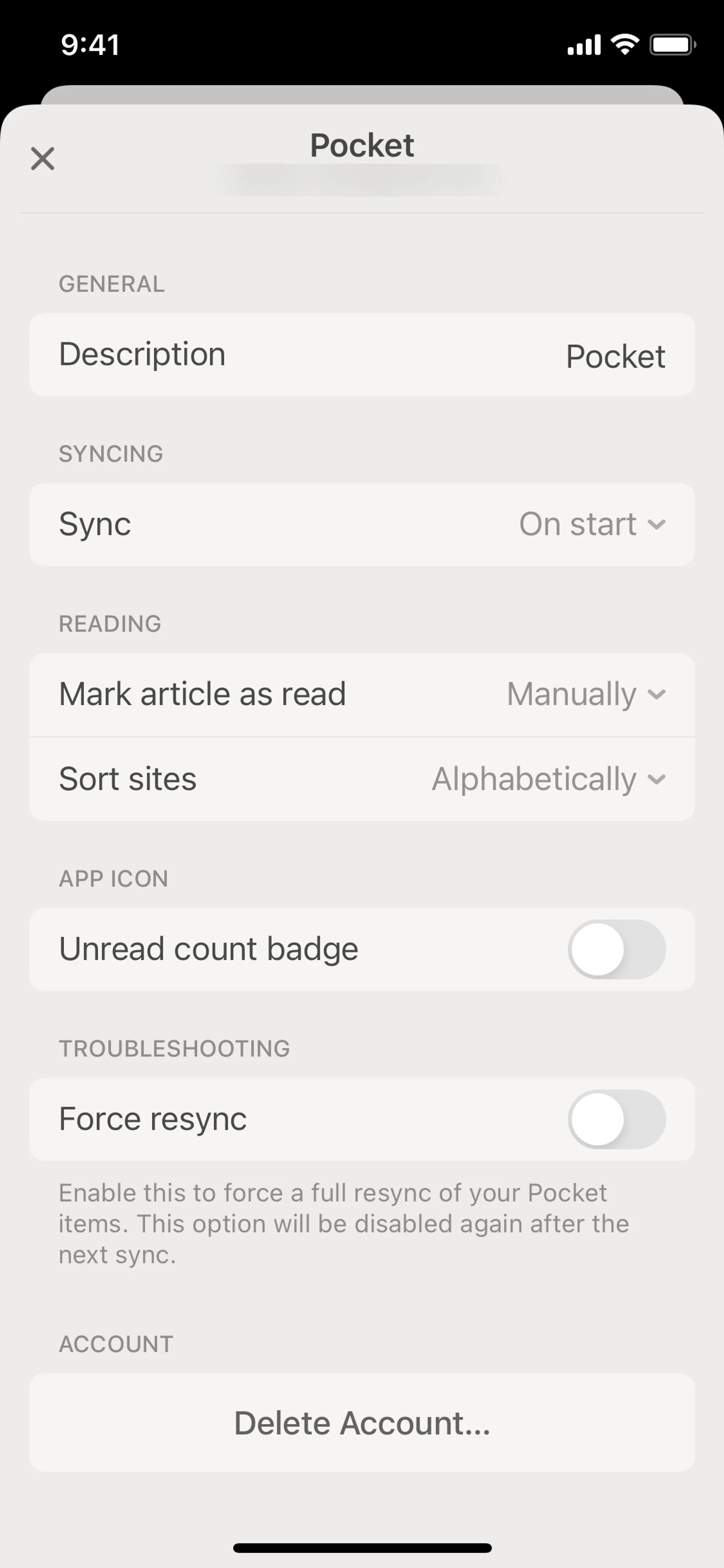Image resolution: width=724 pixels, height=1568 pixels.
Task: Close the Pocket settings sheet
Action: tap(43, 159)
